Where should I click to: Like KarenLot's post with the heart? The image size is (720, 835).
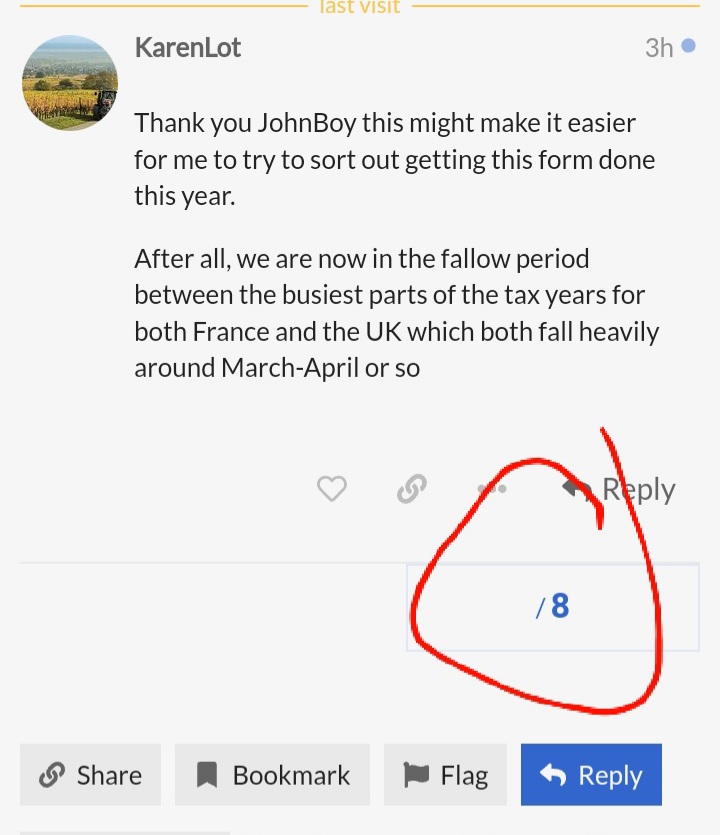[331, 489]
